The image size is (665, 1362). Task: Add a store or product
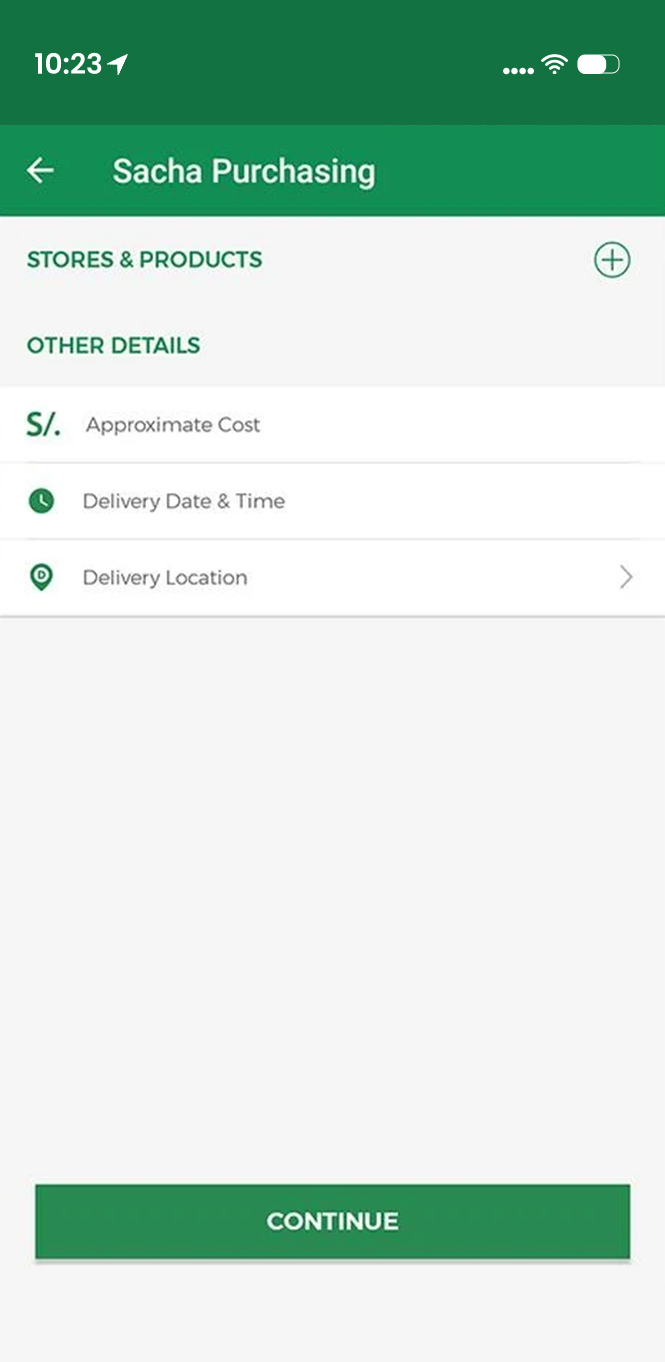coord(612,260)
